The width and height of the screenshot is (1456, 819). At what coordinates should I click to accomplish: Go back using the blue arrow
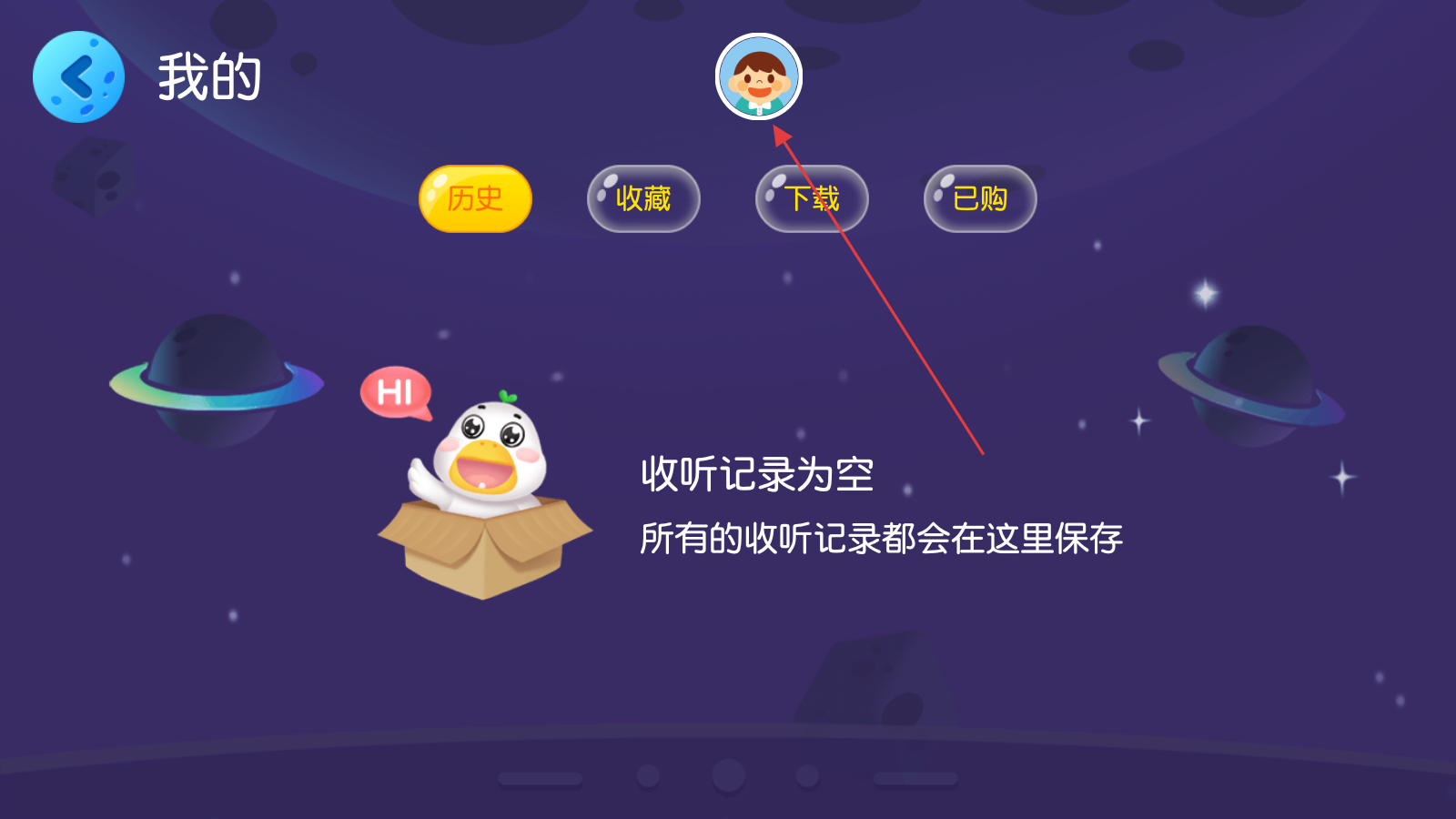coord(78,77)
